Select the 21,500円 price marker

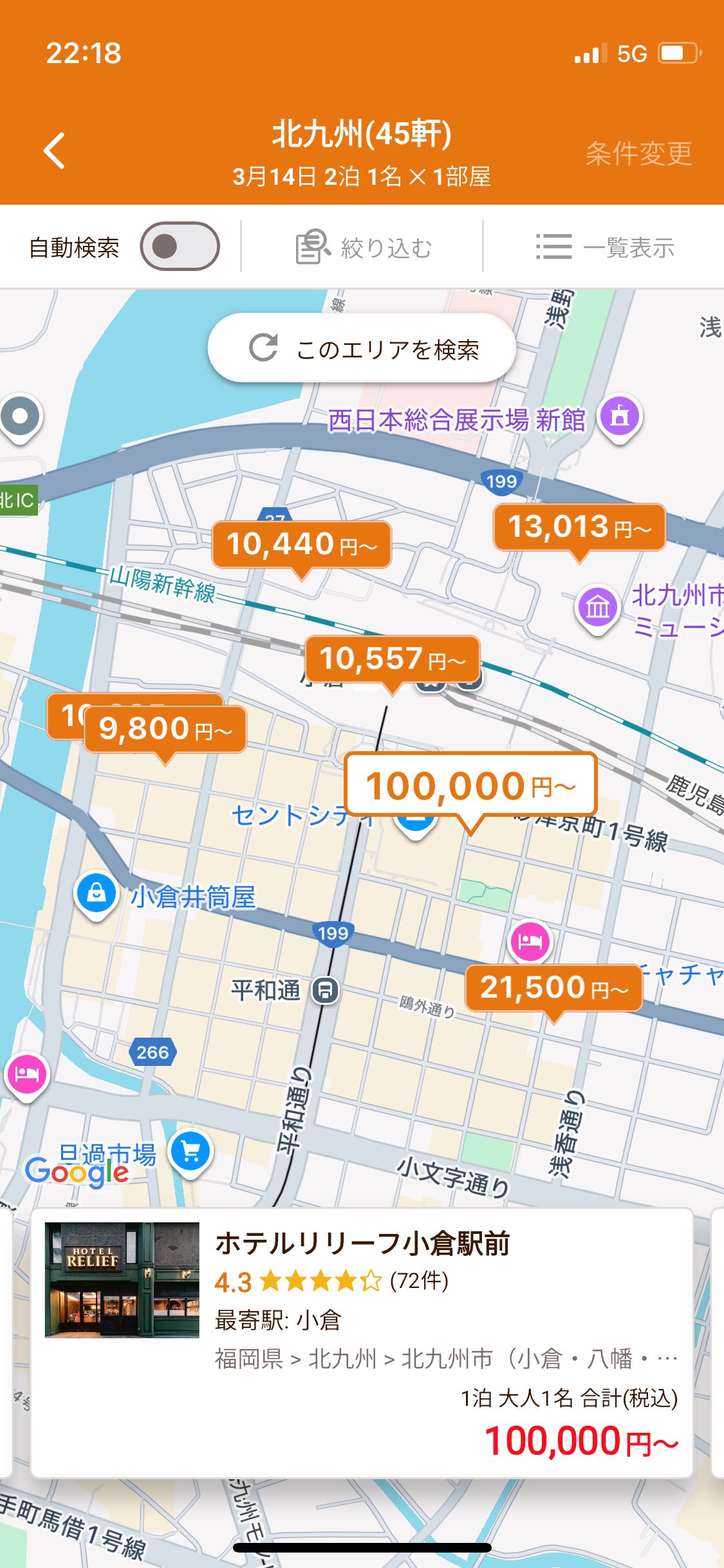click(x=553, y=988)
